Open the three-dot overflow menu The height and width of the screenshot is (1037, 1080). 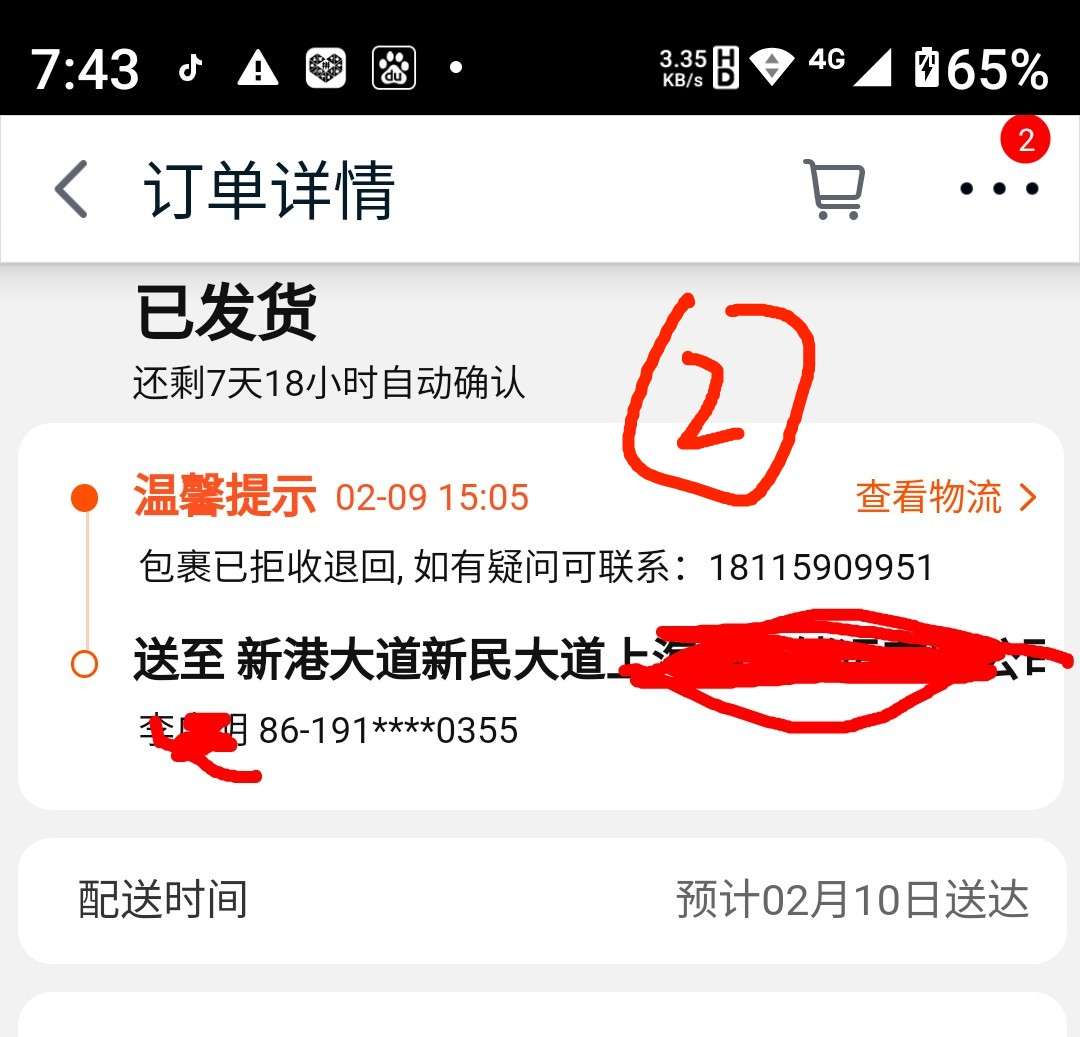click(998, 188)
